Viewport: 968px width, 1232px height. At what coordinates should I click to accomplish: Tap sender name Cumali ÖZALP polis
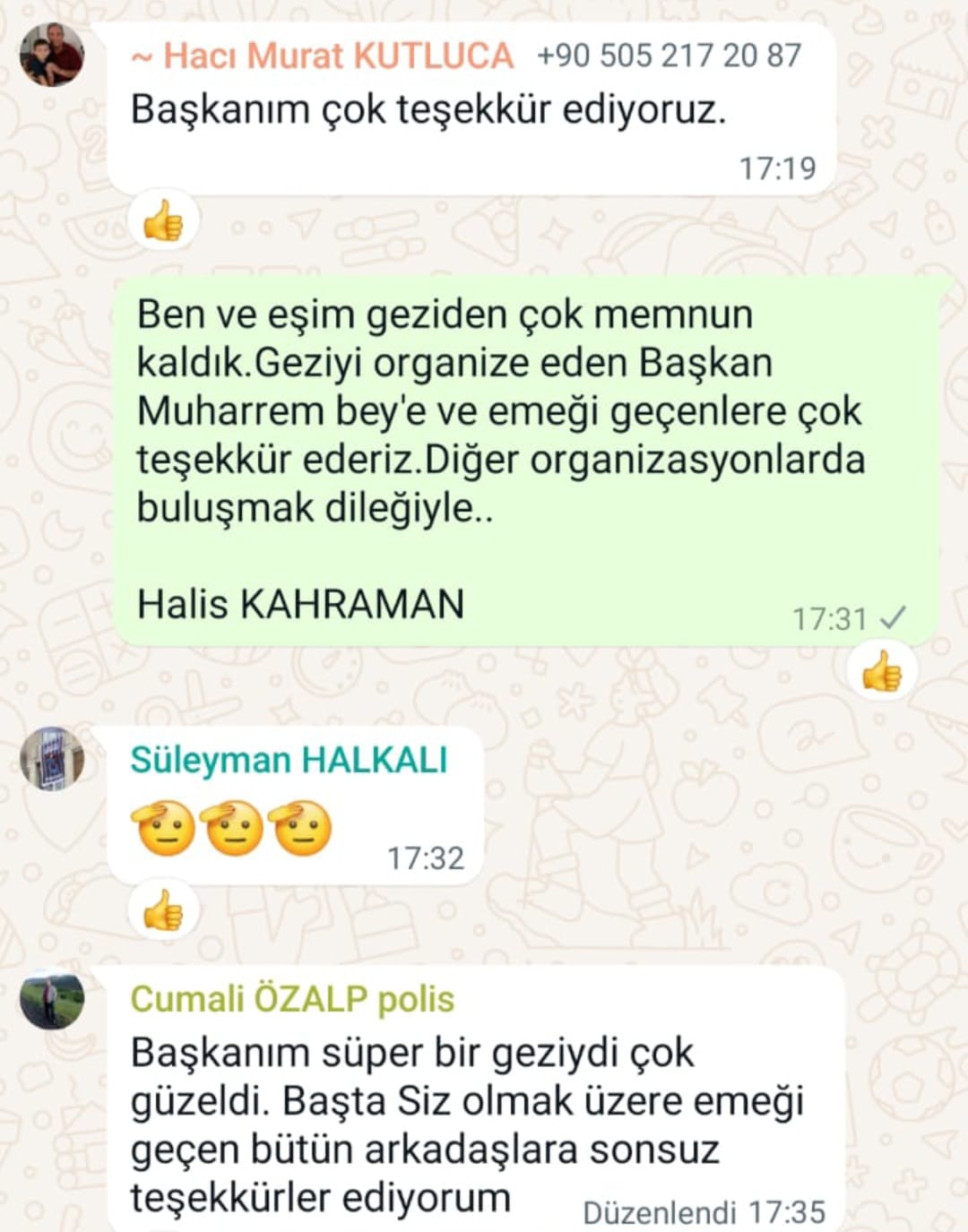292,999
